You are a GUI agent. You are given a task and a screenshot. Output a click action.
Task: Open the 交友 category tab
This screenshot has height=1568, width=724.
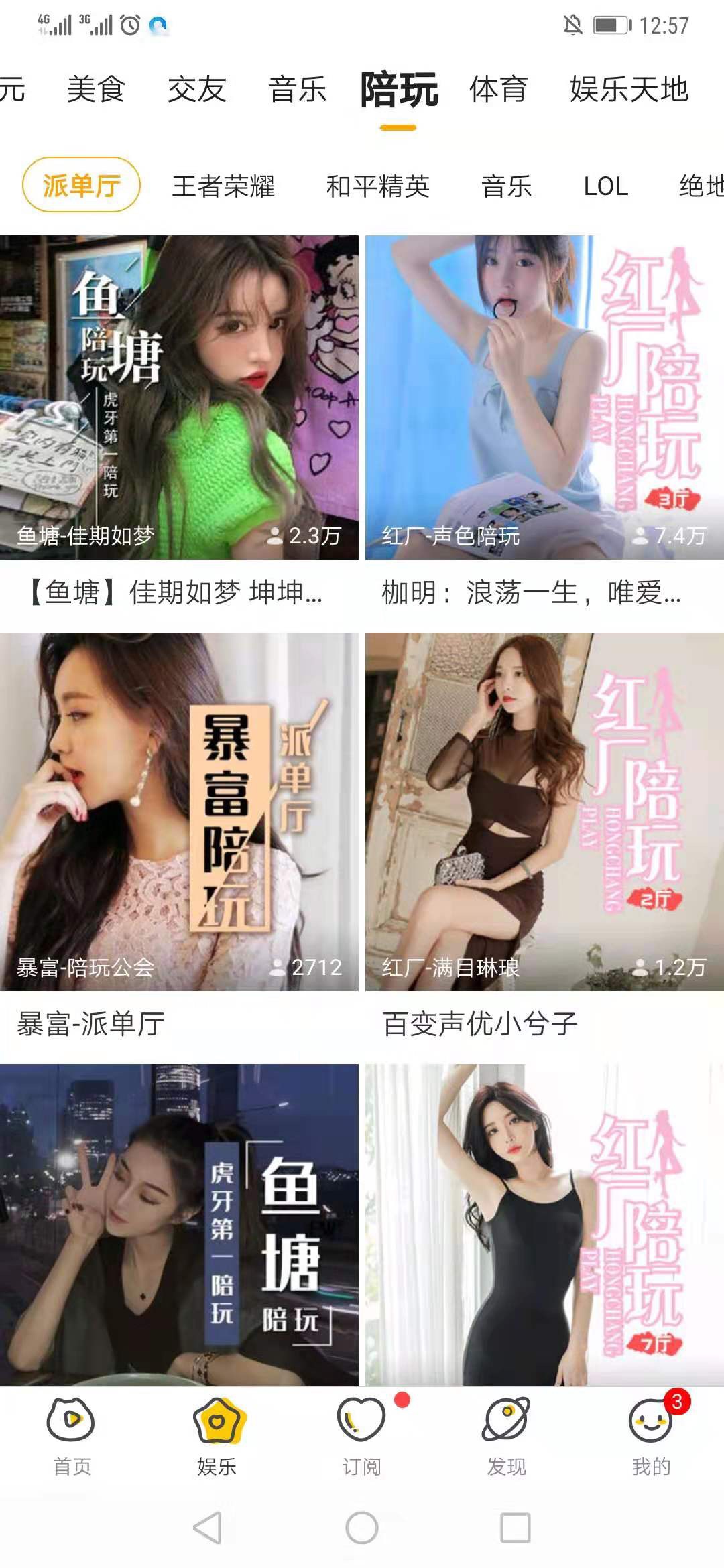tap(196, 90)
